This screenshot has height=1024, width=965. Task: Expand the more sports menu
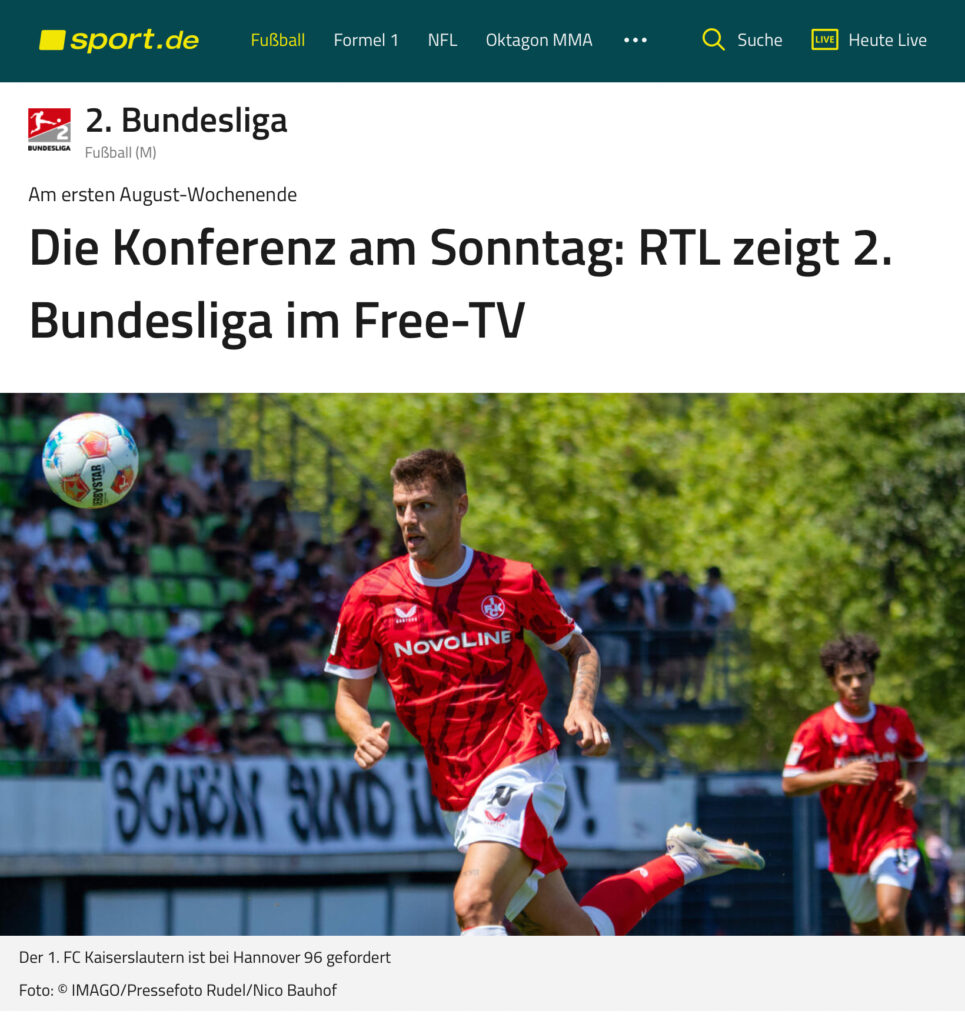[x=635, y=40]
